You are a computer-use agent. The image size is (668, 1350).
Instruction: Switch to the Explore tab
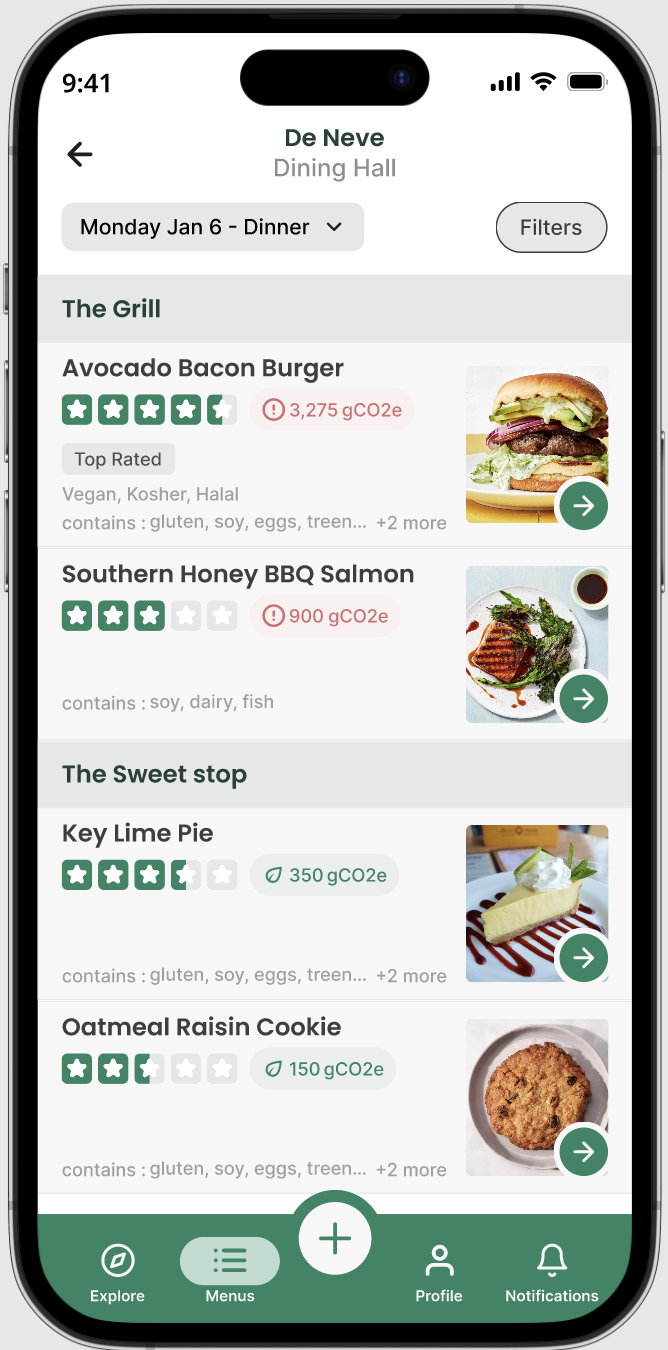tap(117, 1272)
